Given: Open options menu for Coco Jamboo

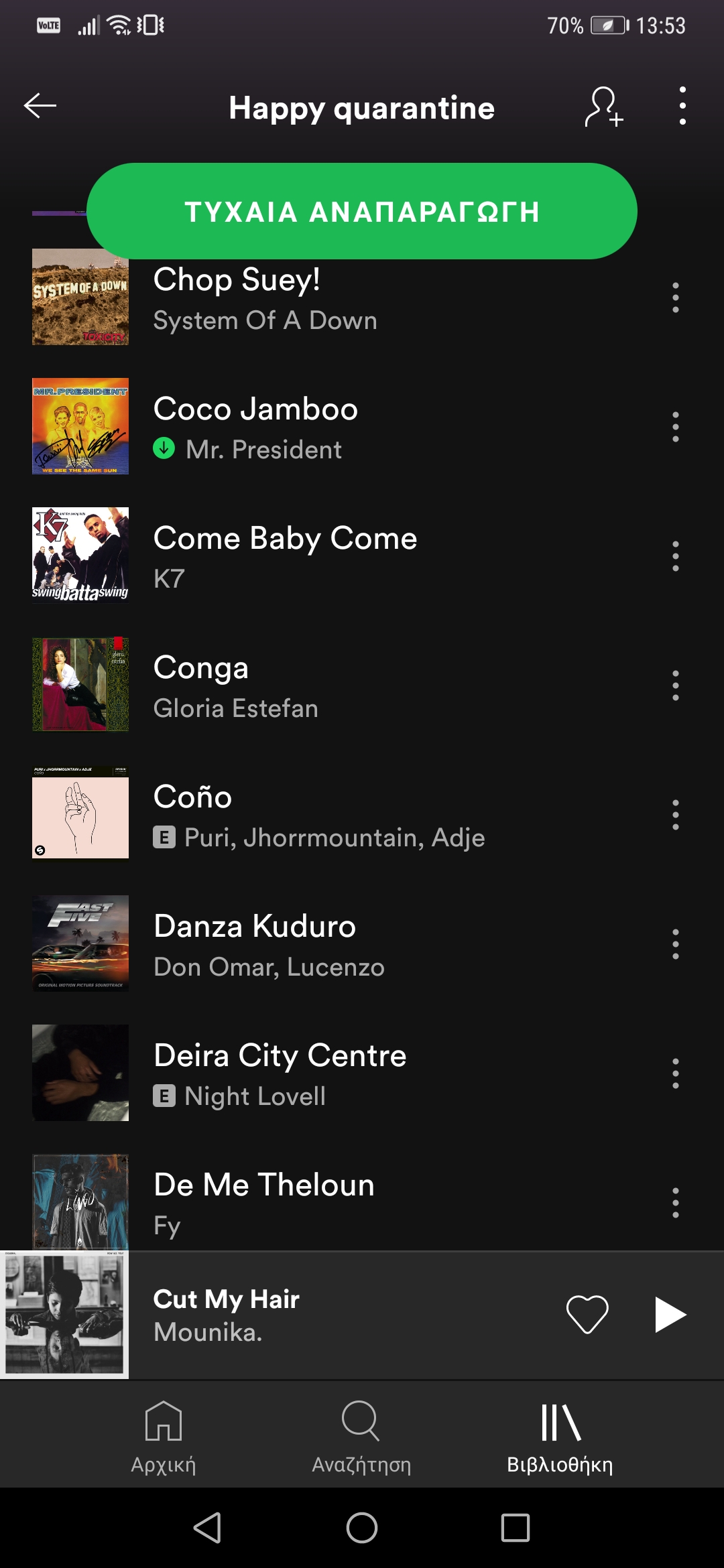Looking at the screenshot, I should pos(676,427).
